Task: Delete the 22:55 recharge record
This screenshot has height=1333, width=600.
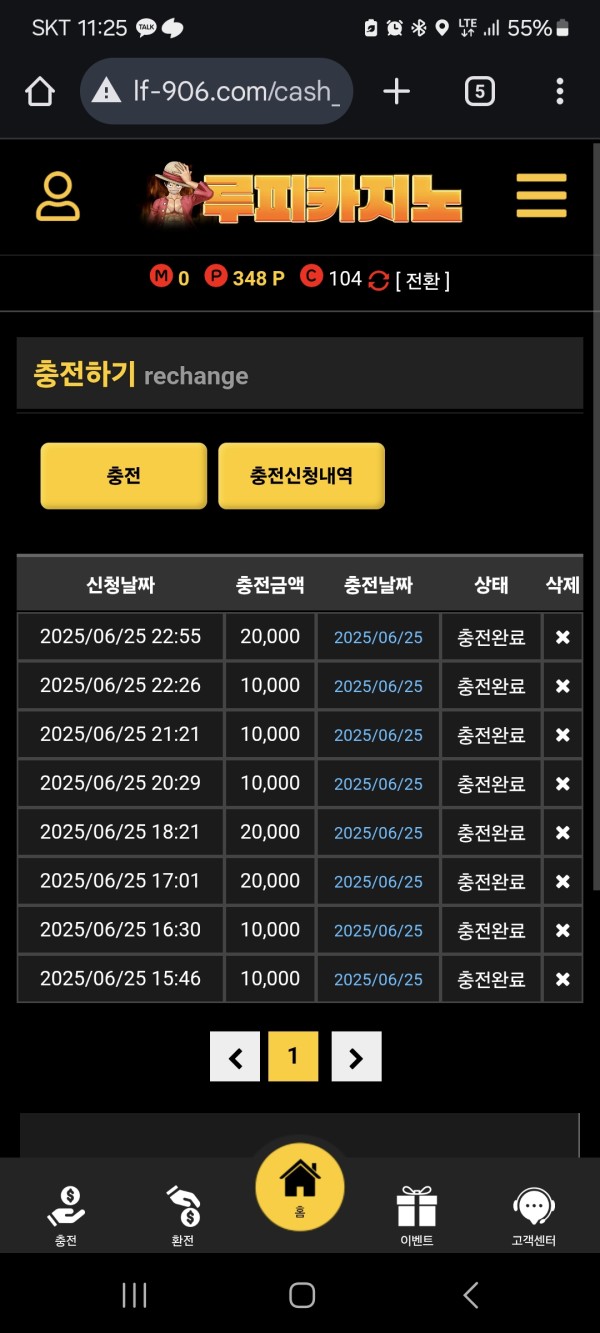Action: point(562,637)
